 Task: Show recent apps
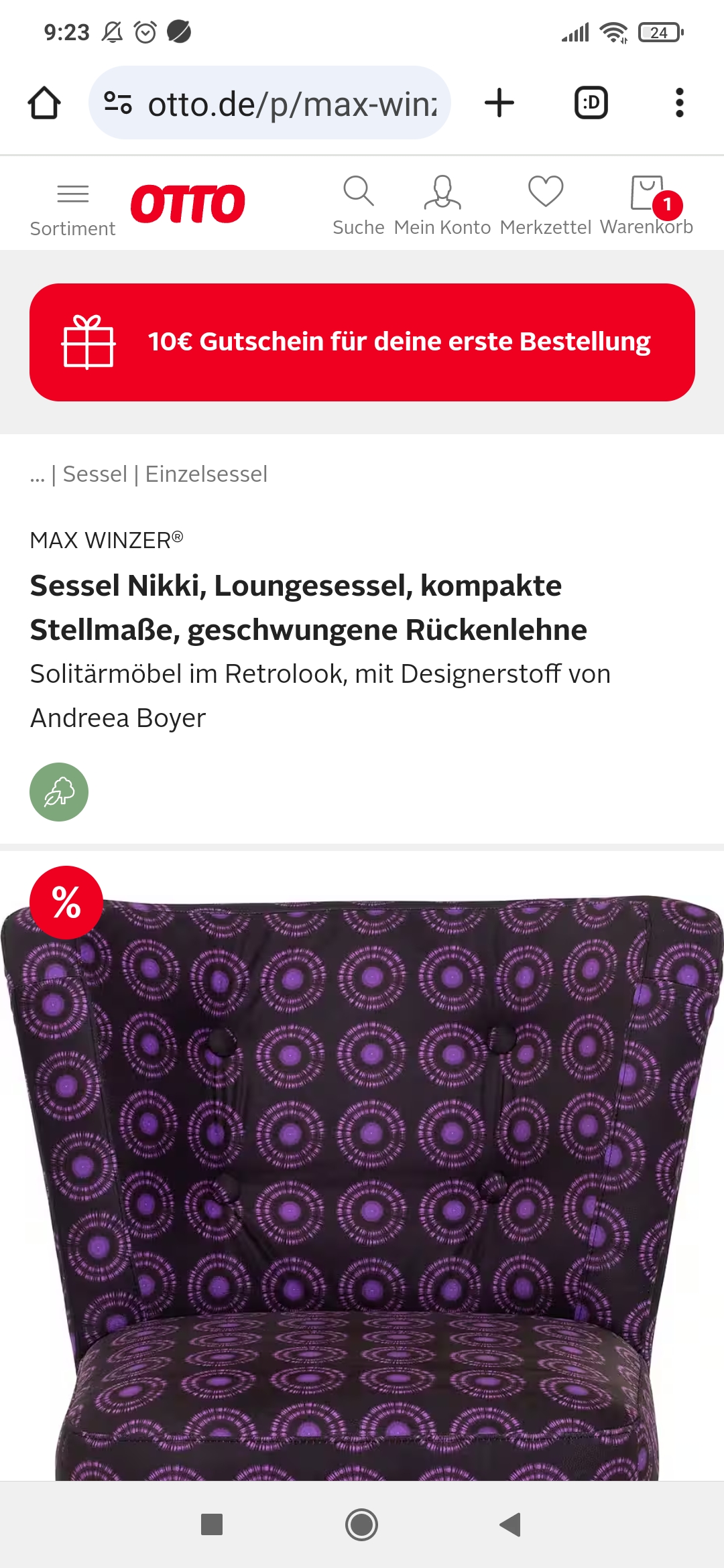(212, 1524)
